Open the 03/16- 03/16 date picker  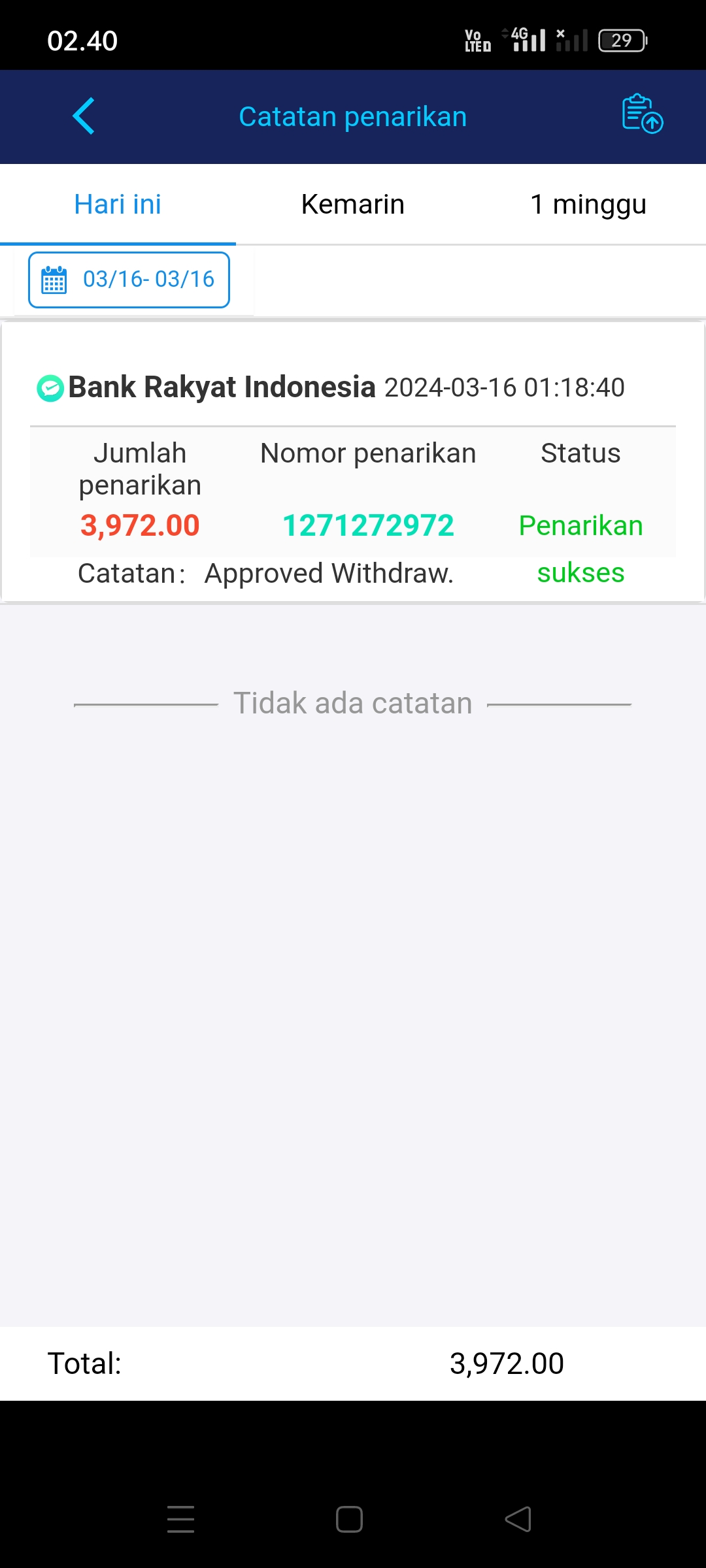[x=129, y=280]
